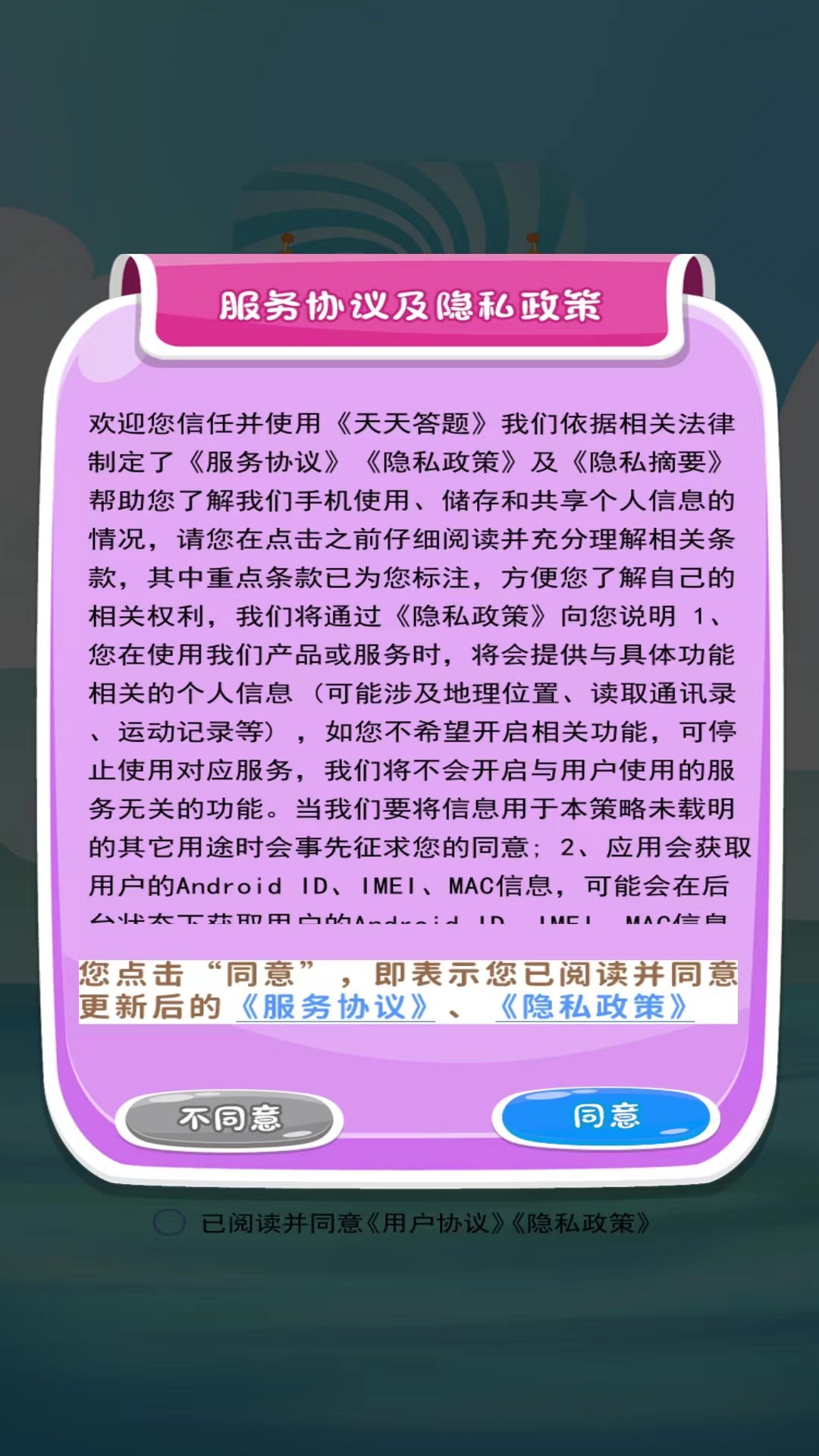Decline with the grey 不同意 button
Image resolution: width=819 pixels, height=1456 pixels.
pyautogui.click(x=230, y=1119)
